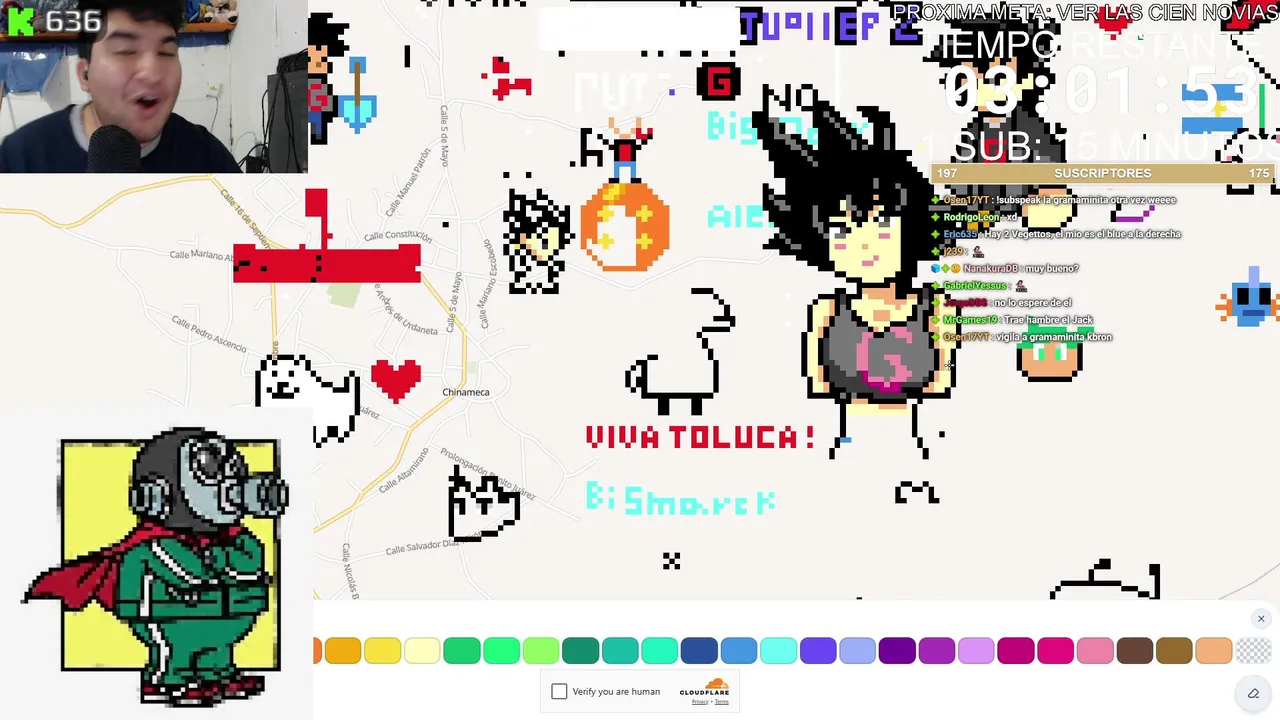The height and width of the screenshot is (720, 1280).
Task: Select the eraser tool
Action: click(1253, 693)
